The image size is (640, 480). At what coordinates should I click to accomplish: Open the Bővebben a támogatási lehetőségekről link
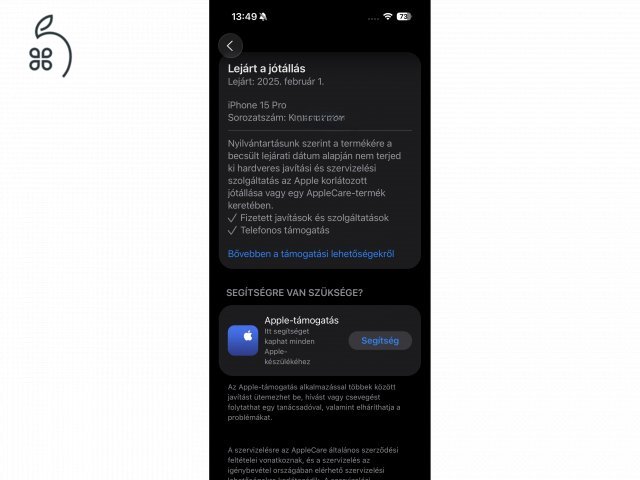[310, 254]
